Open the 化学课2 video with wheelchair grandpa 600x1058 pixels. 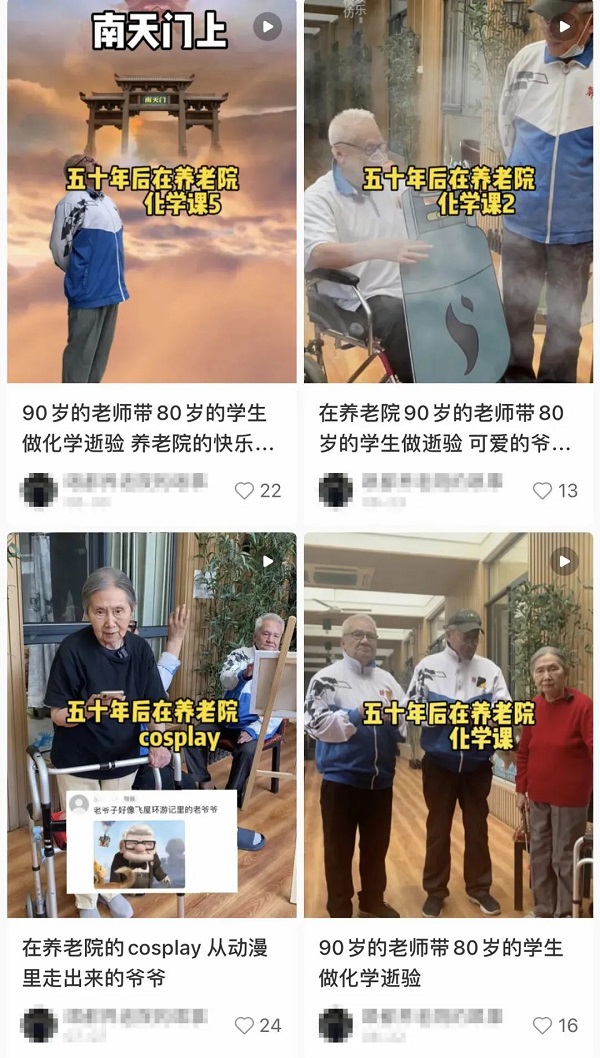(x=448, y=190)
